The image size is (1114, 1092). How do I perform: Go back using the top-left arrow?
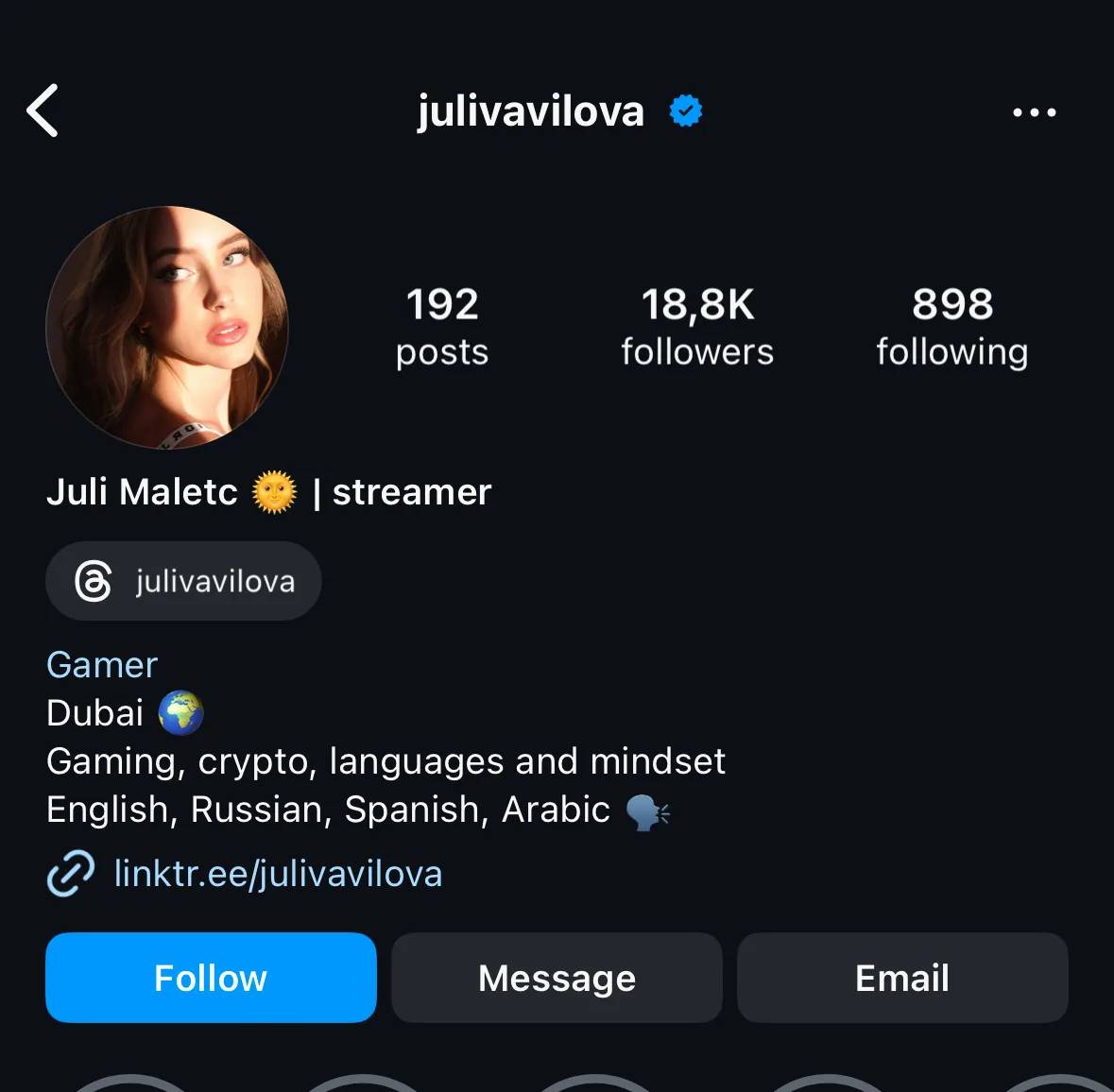43,111
